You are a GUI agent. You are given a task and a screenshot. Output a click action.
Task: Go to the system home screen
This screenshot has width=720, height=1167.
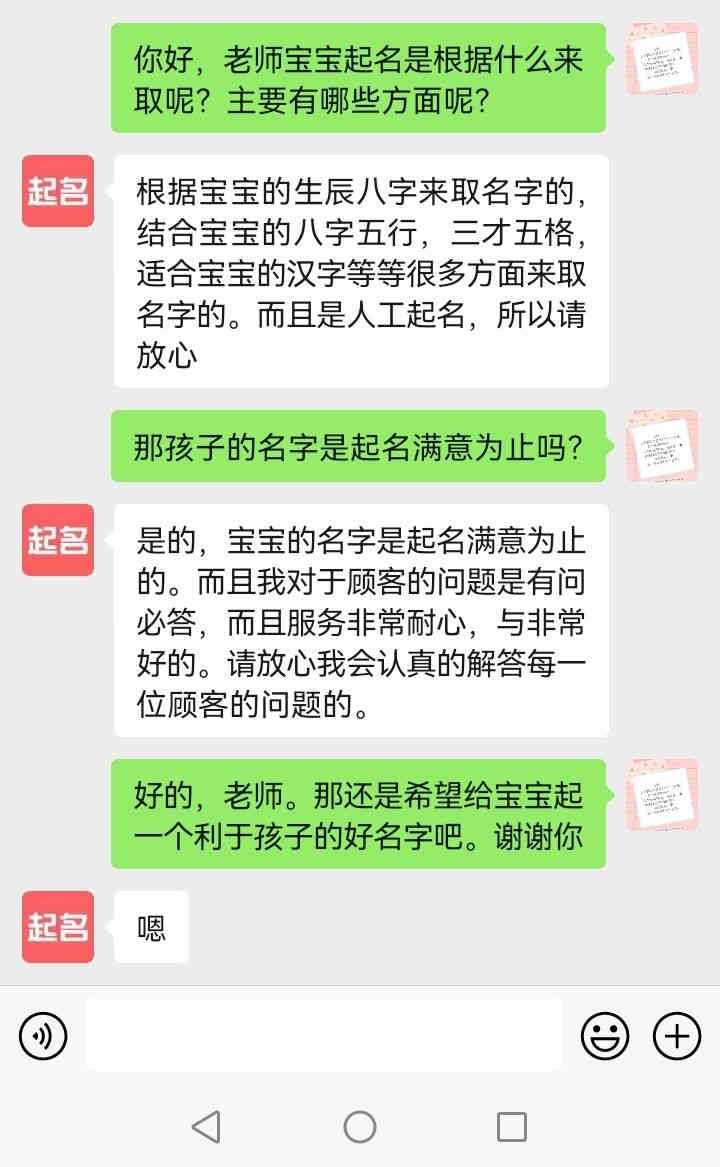coord(360,1127)
